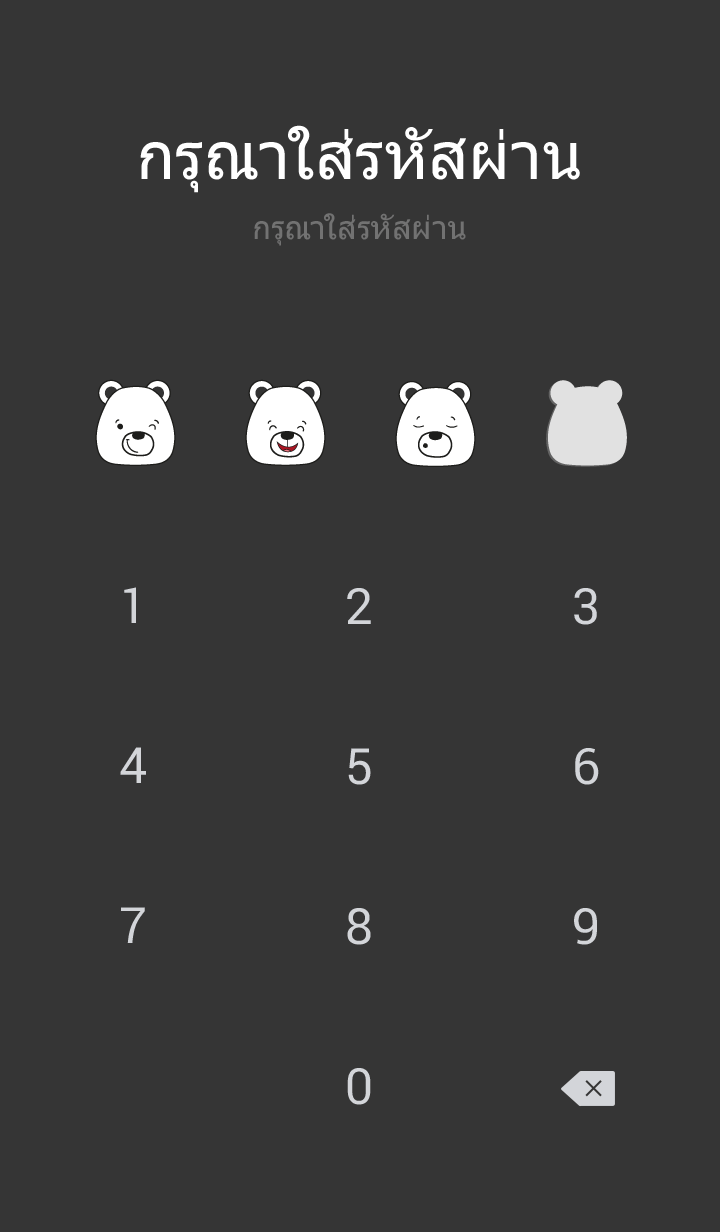The width and height of the screenshot is (720, 1232).
Task: Tap the 6 key on the keypad
Action: [x=586, y=767]
